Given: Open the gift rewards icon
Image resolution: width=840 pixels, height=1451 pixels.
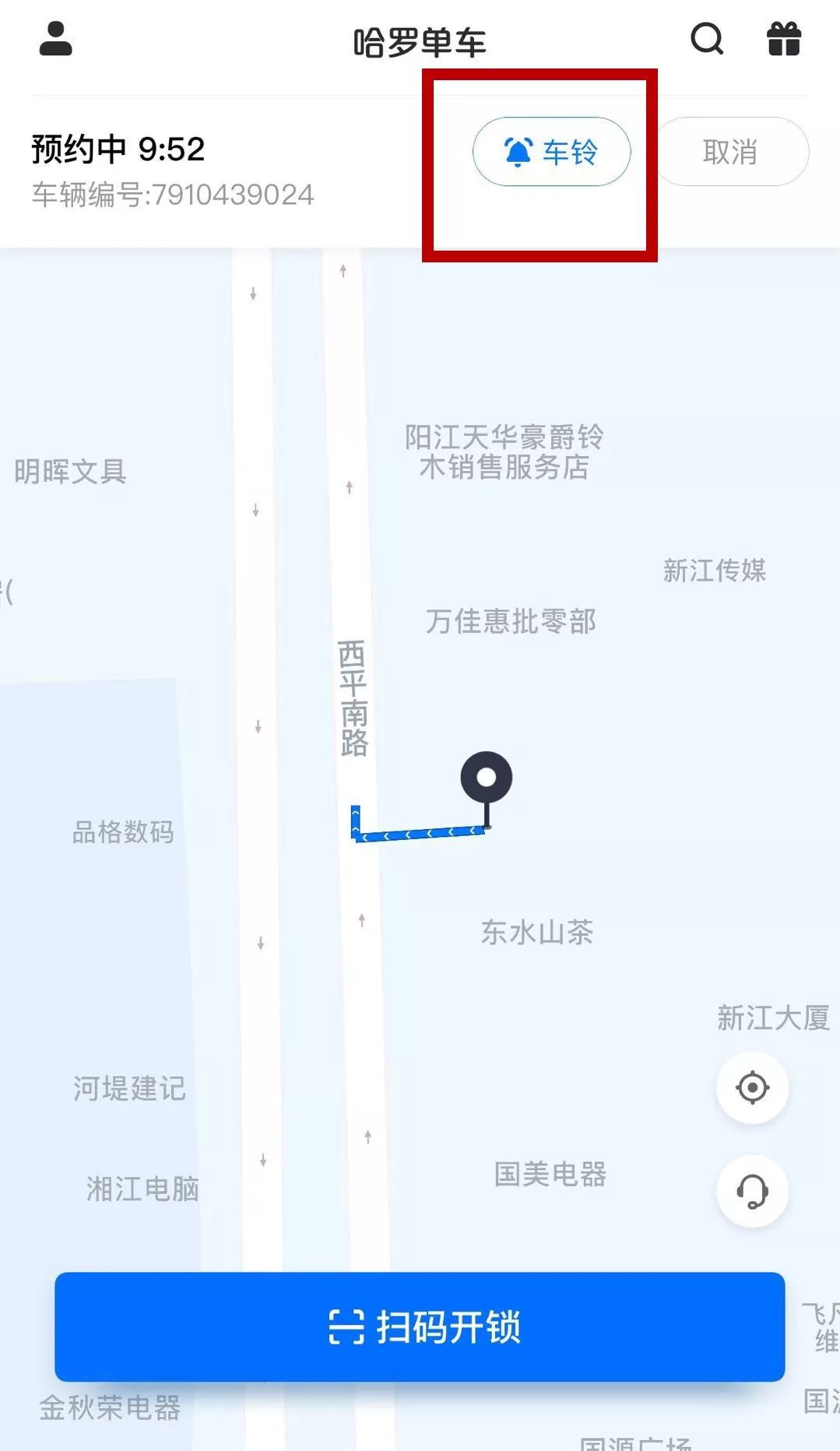Looking at the screenshot, I should 783,40.
